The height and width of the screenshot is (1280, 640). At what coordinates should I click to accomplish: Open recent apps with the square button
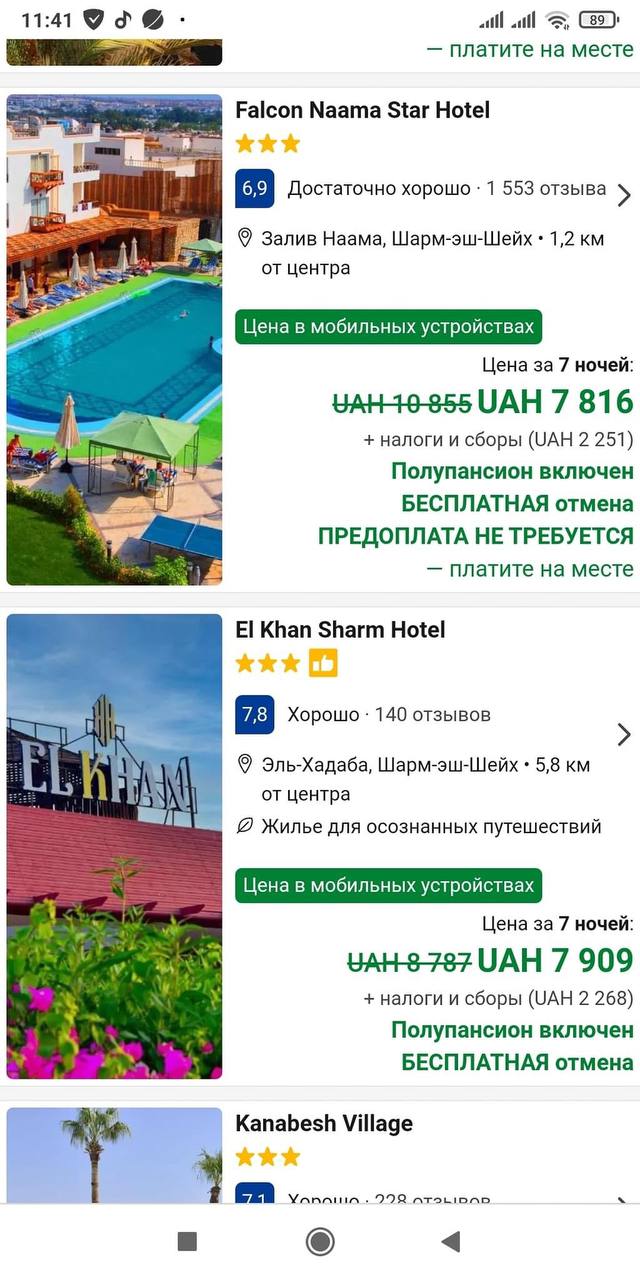(187, 1242)
